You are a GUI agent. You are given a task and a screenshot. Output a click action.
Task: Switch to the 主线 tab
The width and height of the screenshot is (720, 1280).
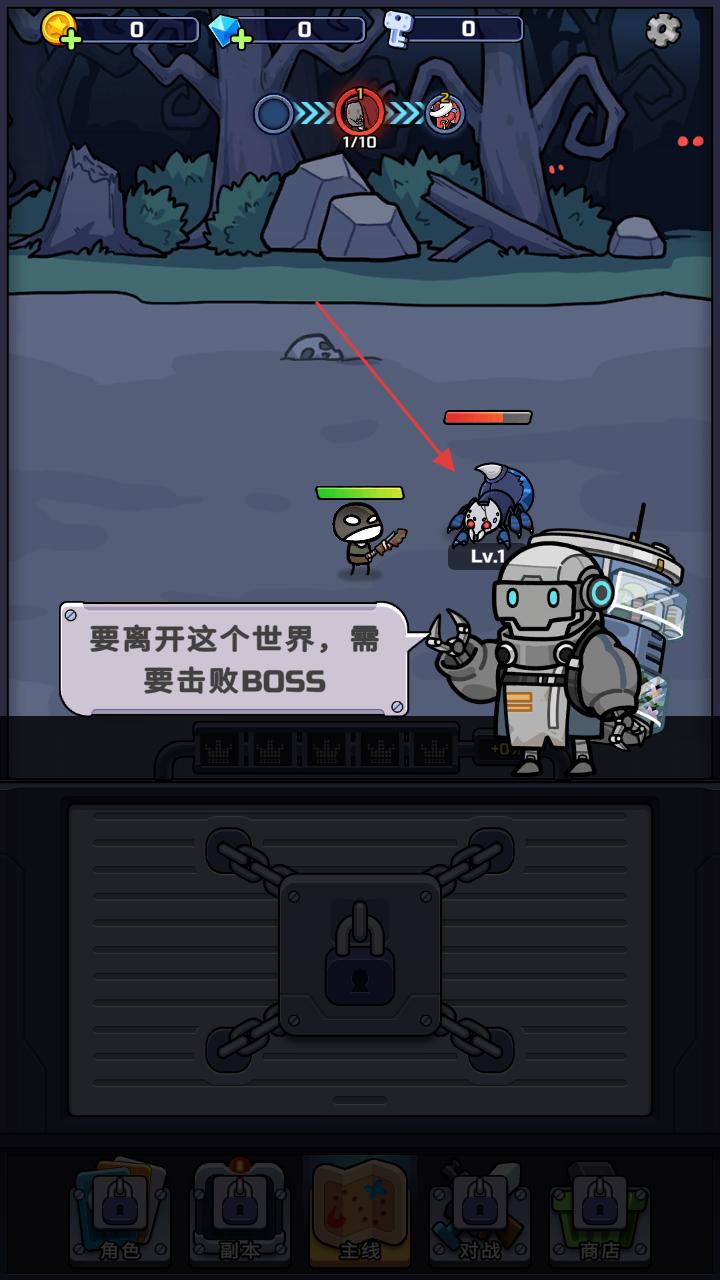pyautogui.click(x=360, y=1212)
